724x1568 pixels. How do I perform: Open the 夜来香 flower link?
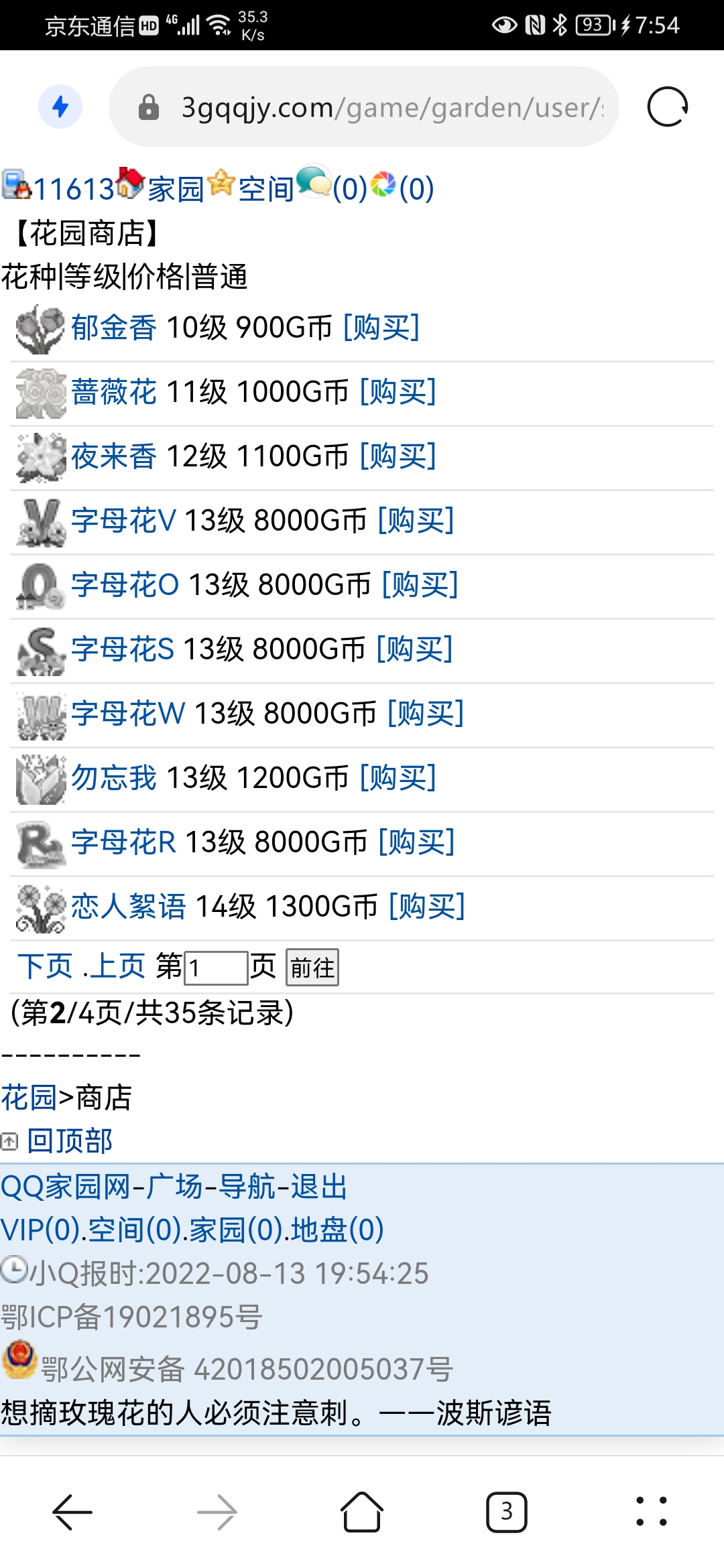coord(113,456)
